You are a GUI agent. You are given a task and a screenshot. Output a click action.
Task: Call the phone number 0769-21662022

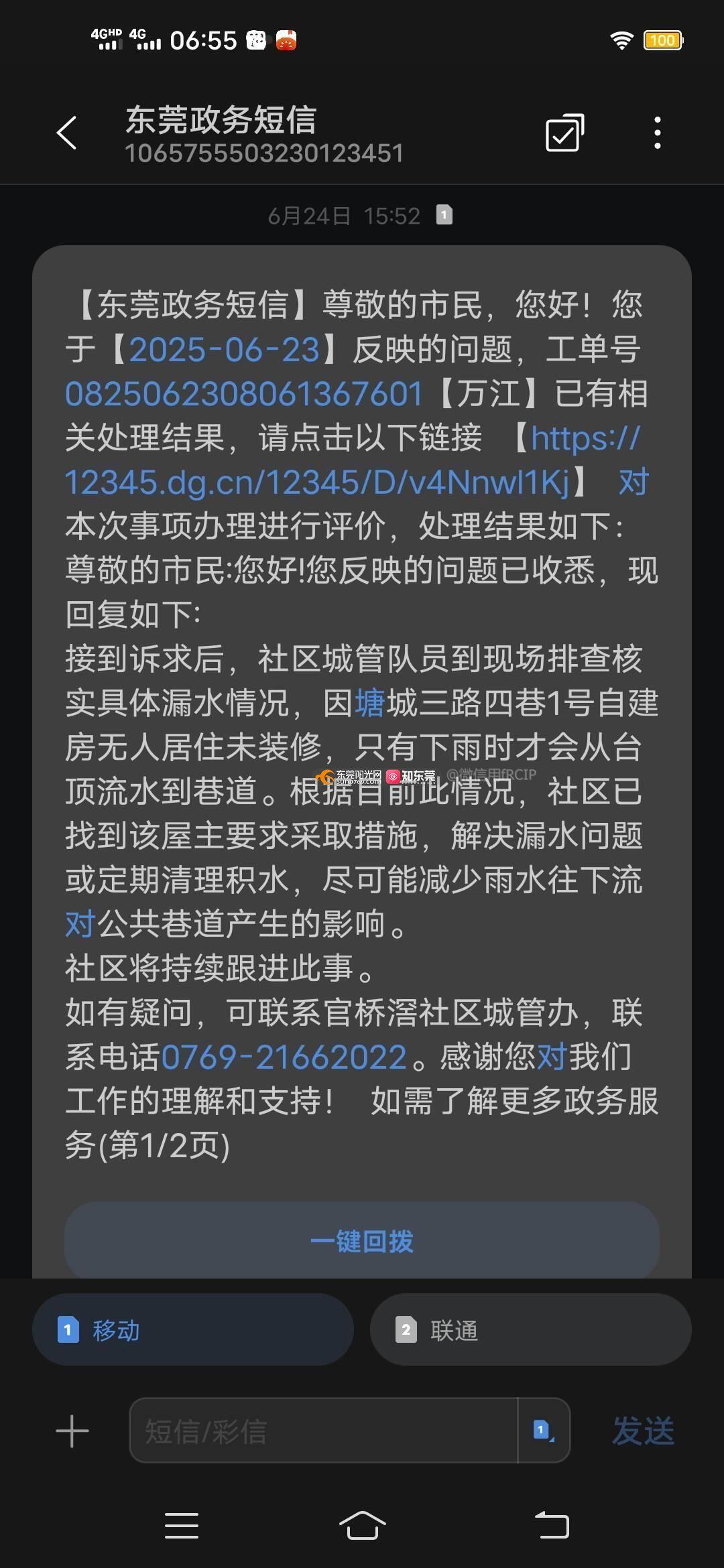pyautogui.click(x=284, y=1057)
